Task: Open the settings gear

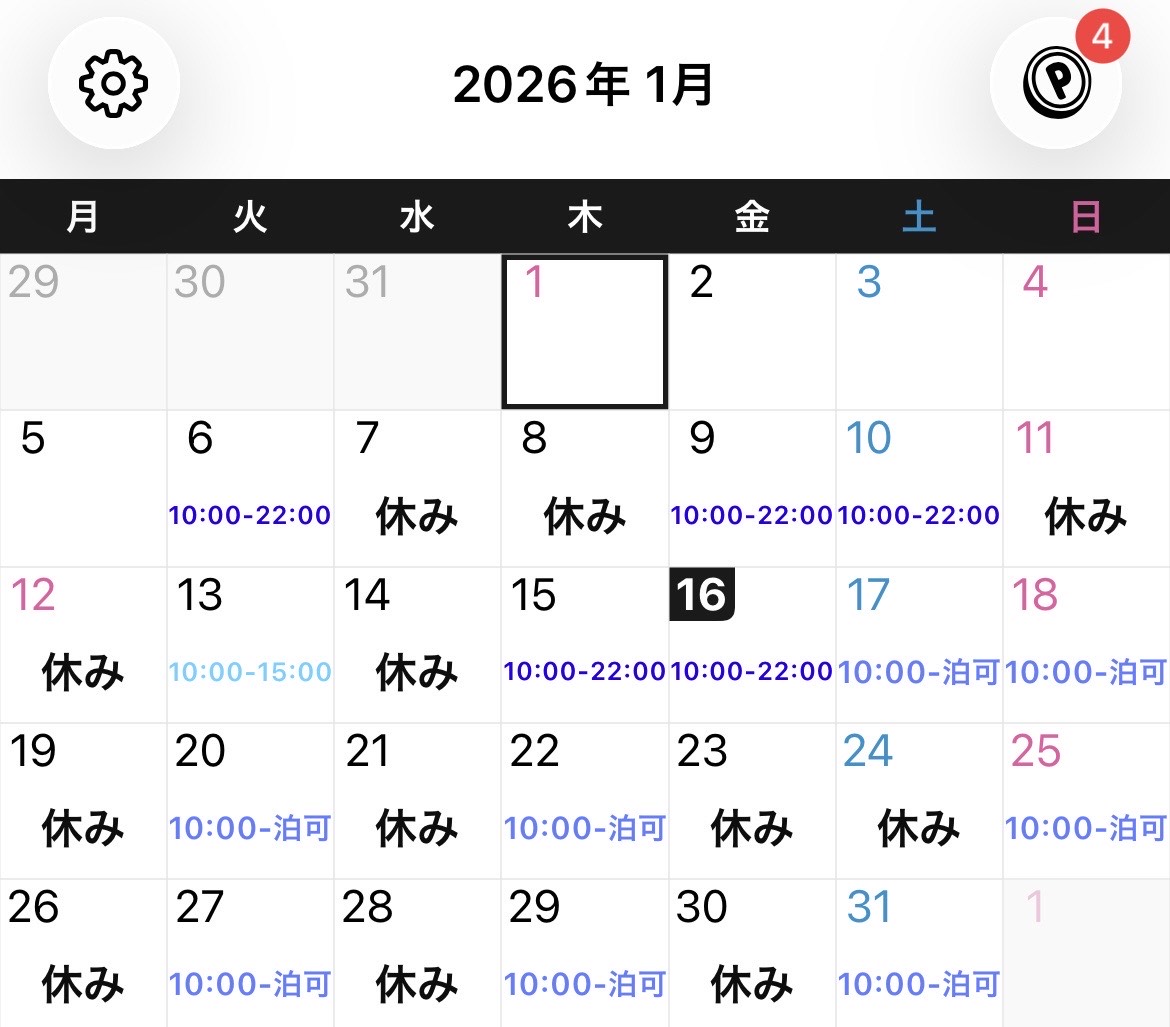Action: point(113,83)
